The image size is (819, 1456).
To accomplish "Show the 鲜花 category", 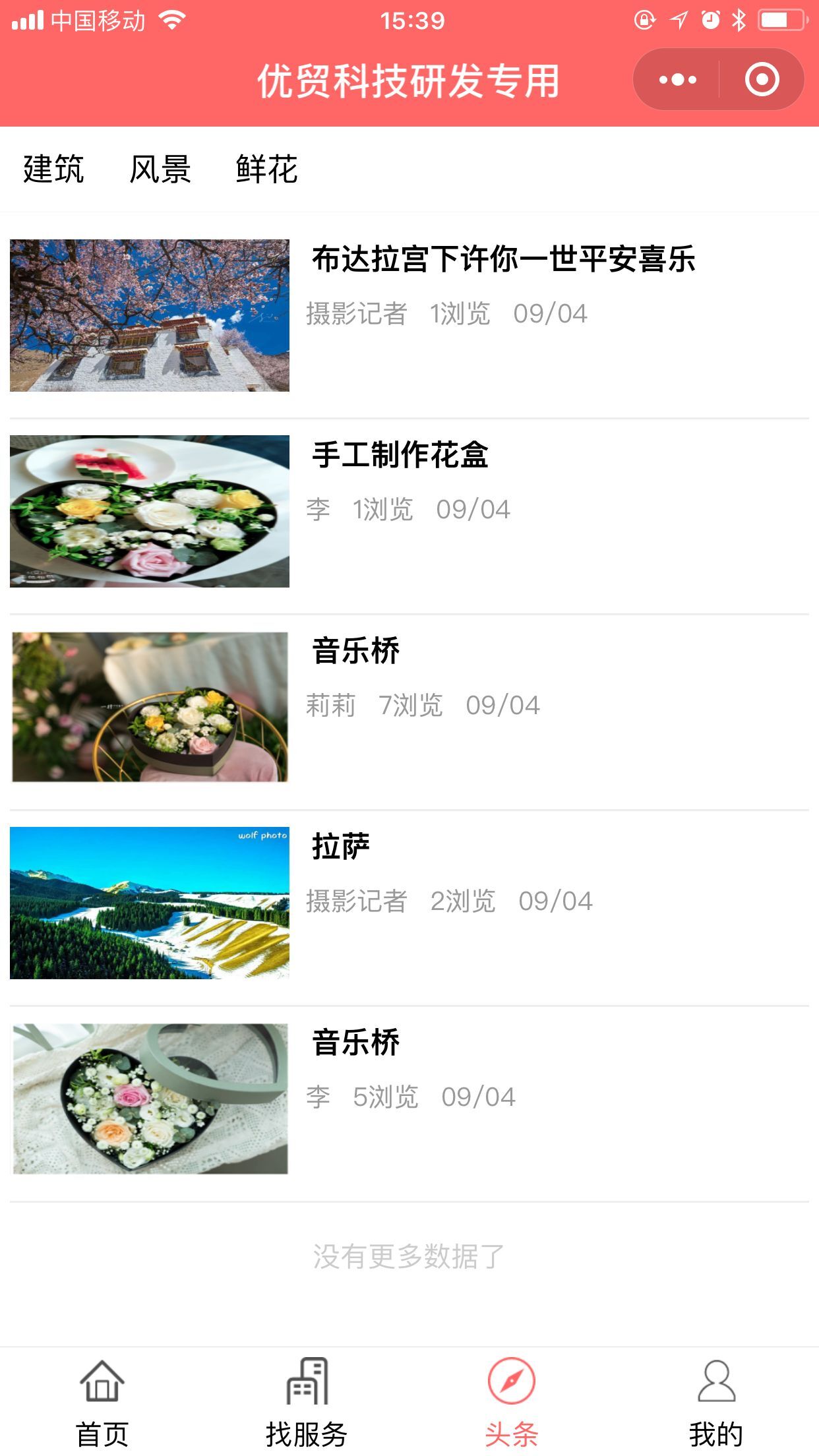I will [267, 169].
